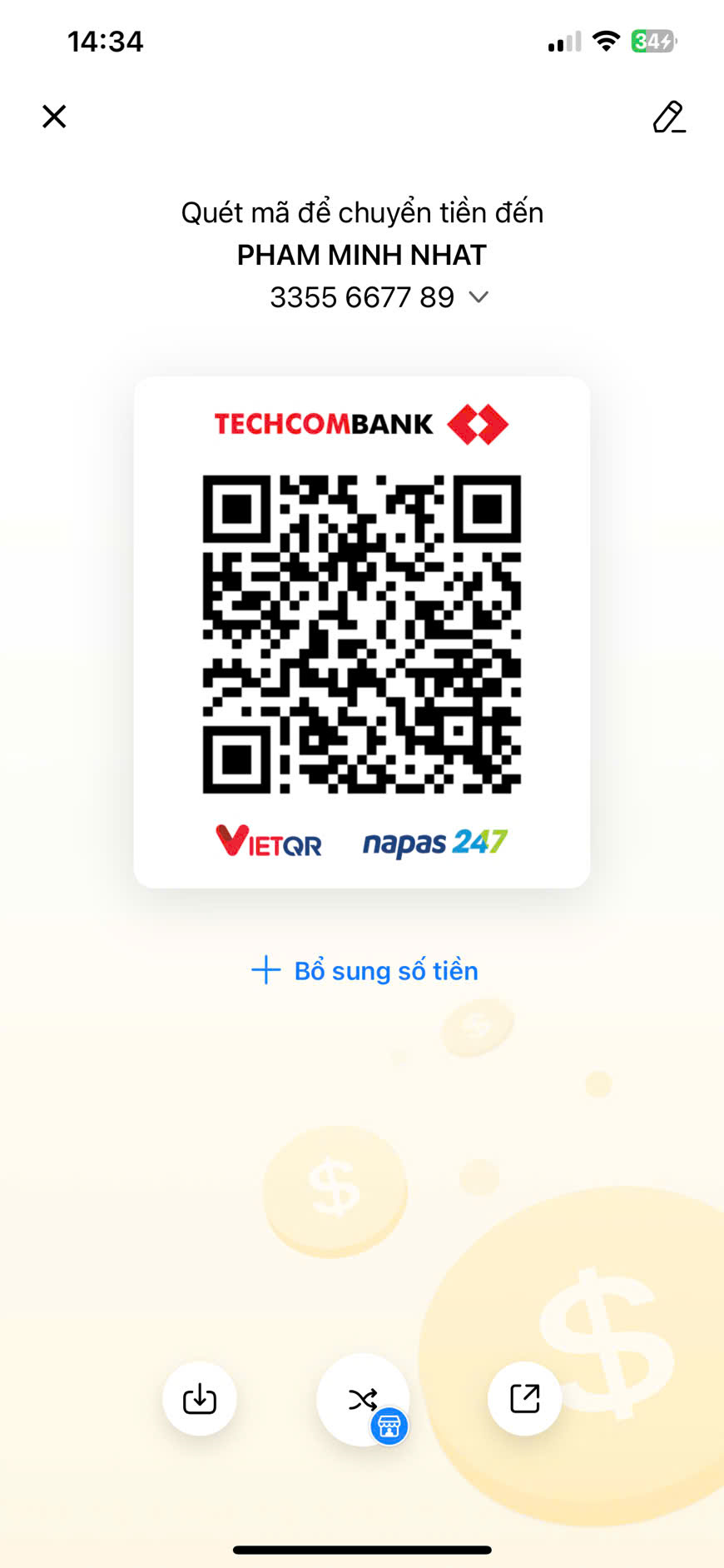
Task: Expand the account number 3355 6677 89 dropdown
Action: tap(479, 296)
